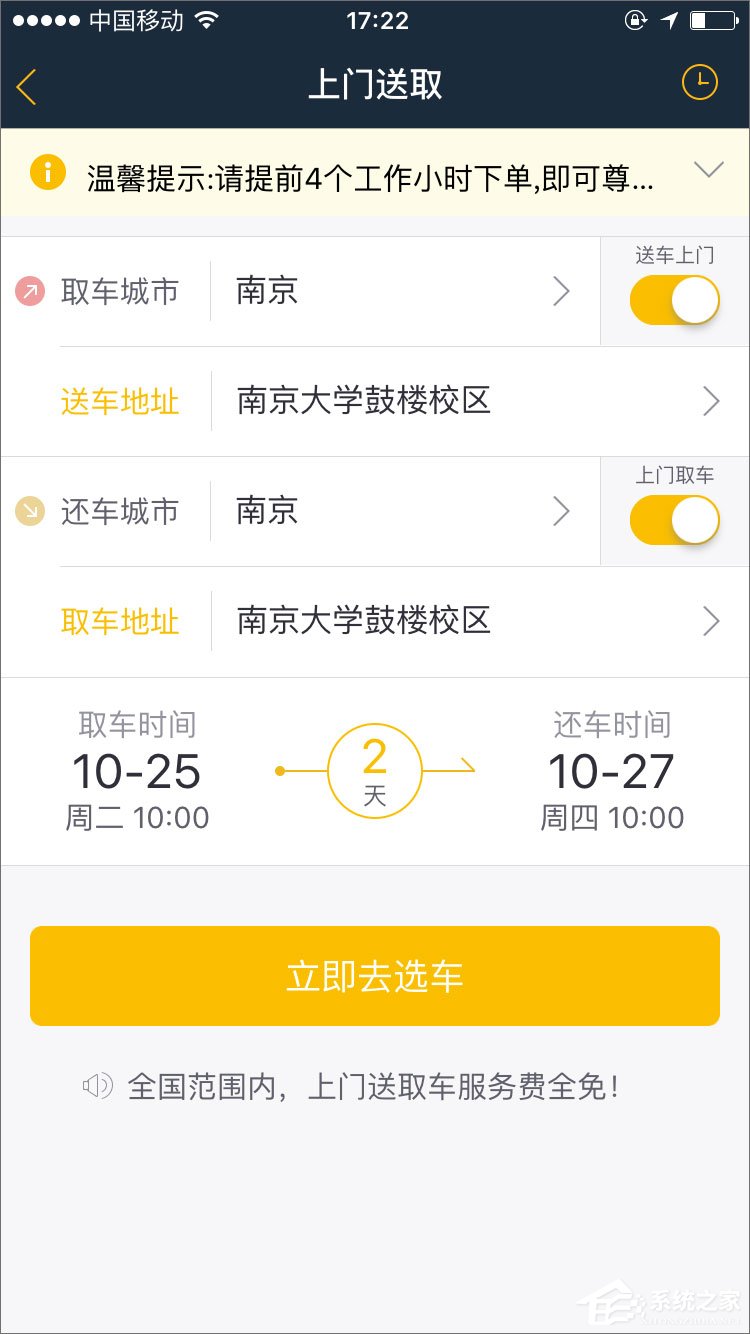Change the 还车城市 from 南京

coord(400,512)
